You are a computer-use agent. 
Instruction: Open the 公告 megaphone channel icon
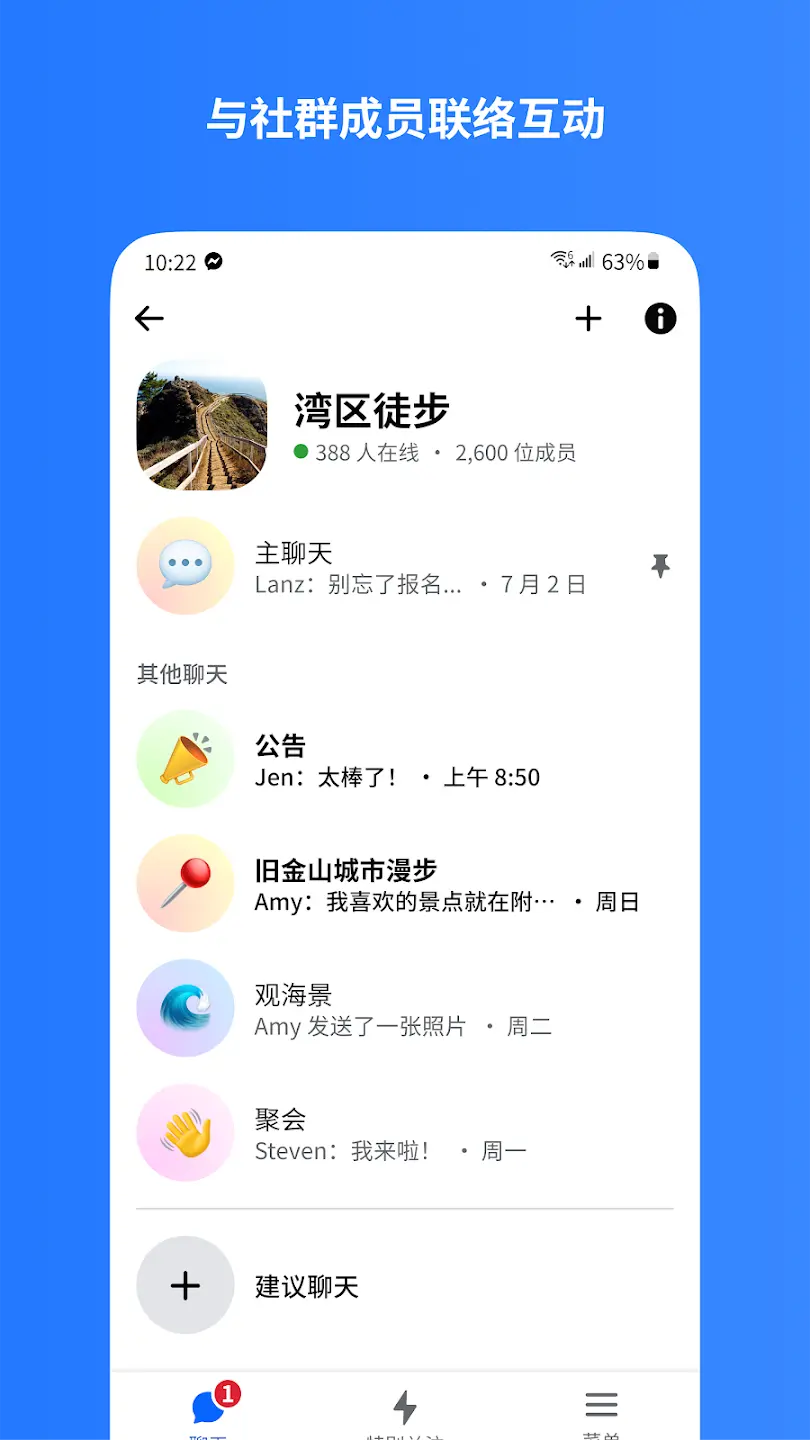point(185,758)
